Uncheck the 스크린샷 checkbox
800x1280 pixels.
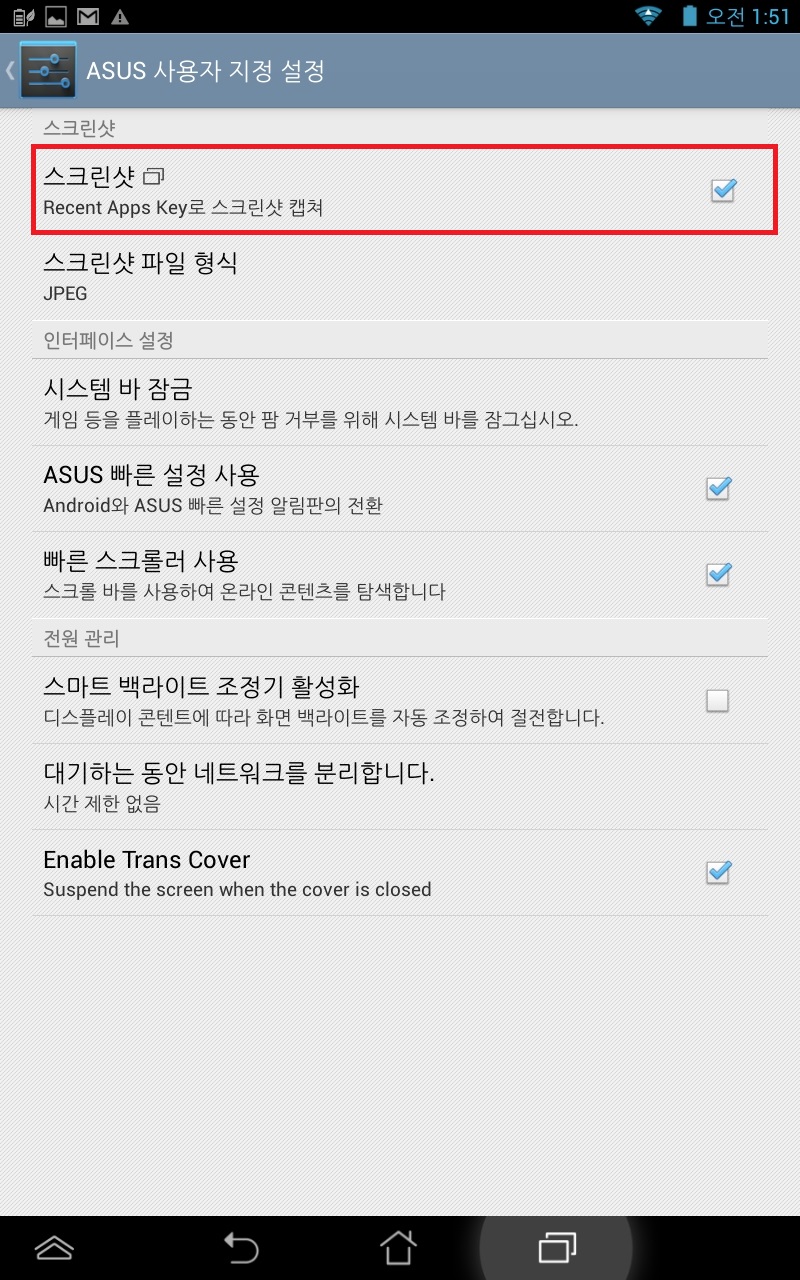tap(723, 189)
